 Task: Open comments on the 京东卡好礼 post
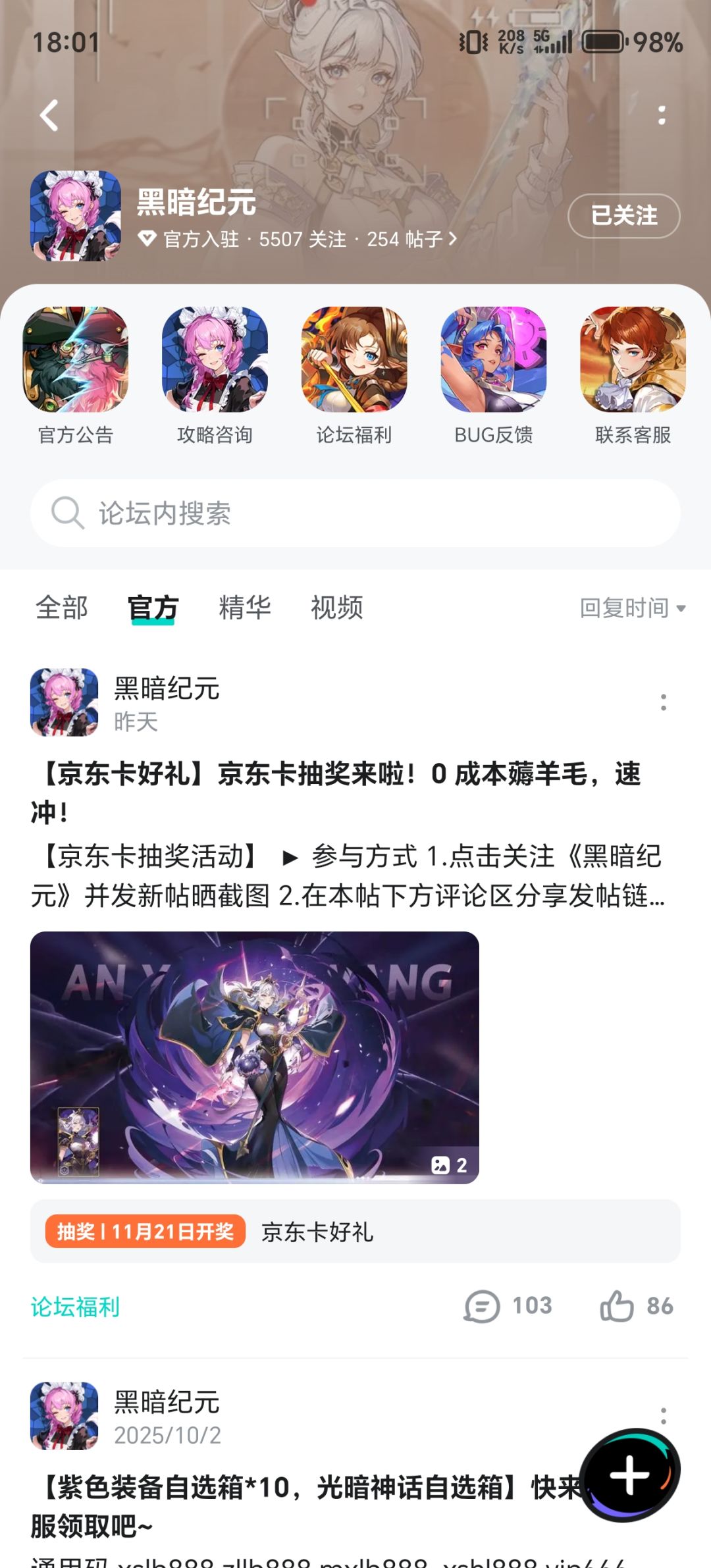508,1306
